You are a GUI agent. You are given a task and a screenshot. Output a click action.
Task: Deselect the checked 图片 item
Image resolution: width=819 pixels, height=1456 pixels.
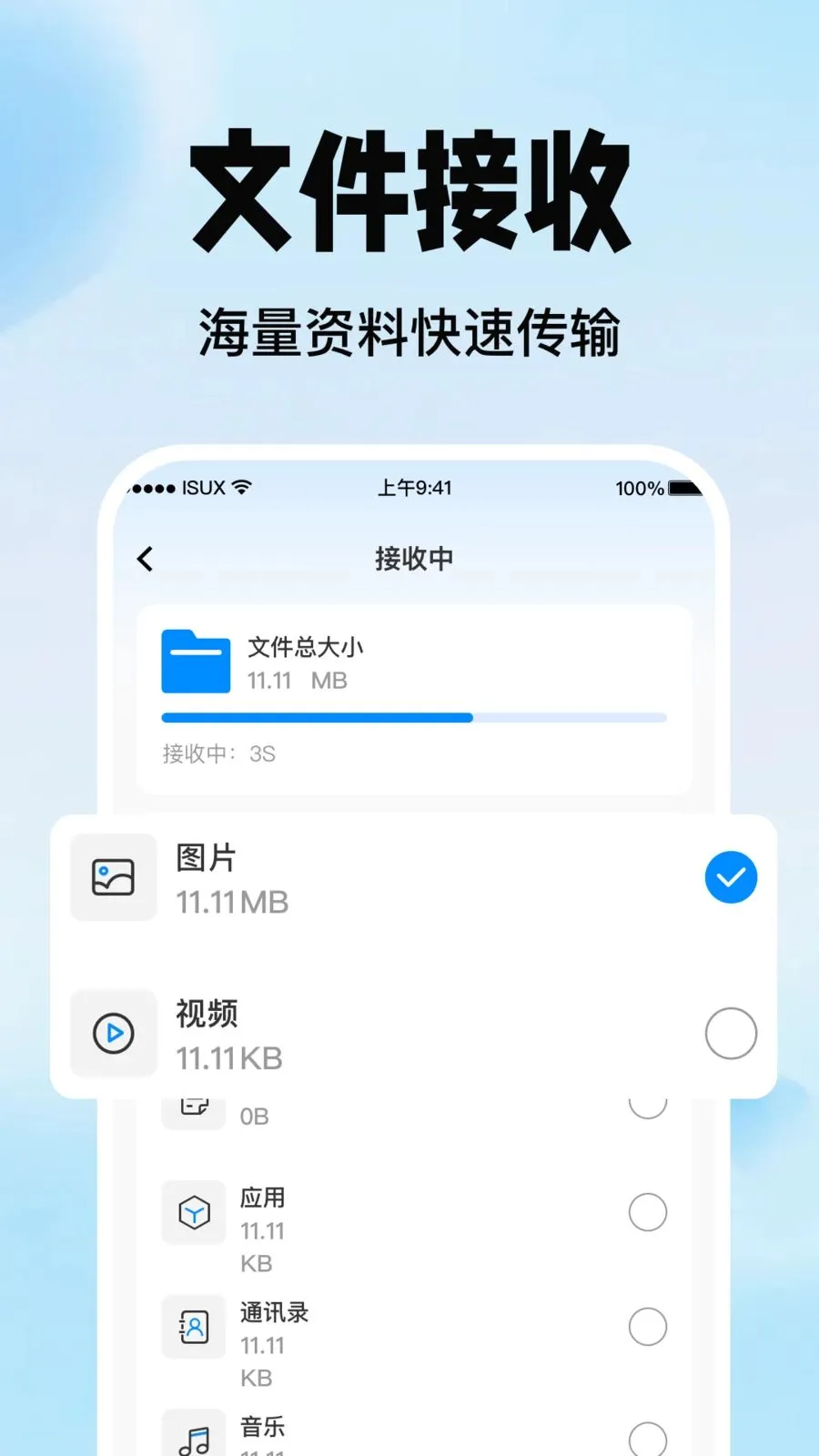click(x=730, y=876)
